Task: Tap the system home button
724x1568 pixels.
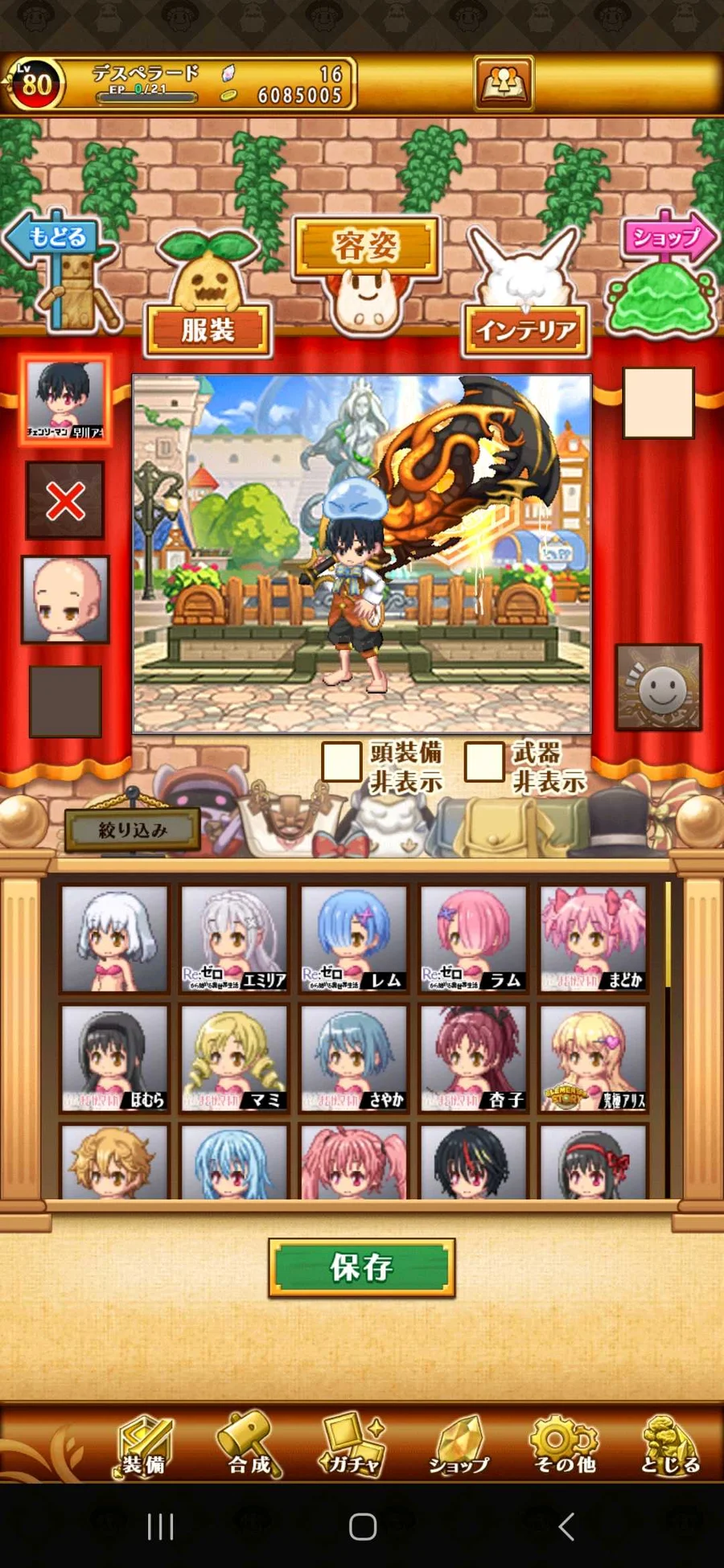Action: tap(363, 1526)
